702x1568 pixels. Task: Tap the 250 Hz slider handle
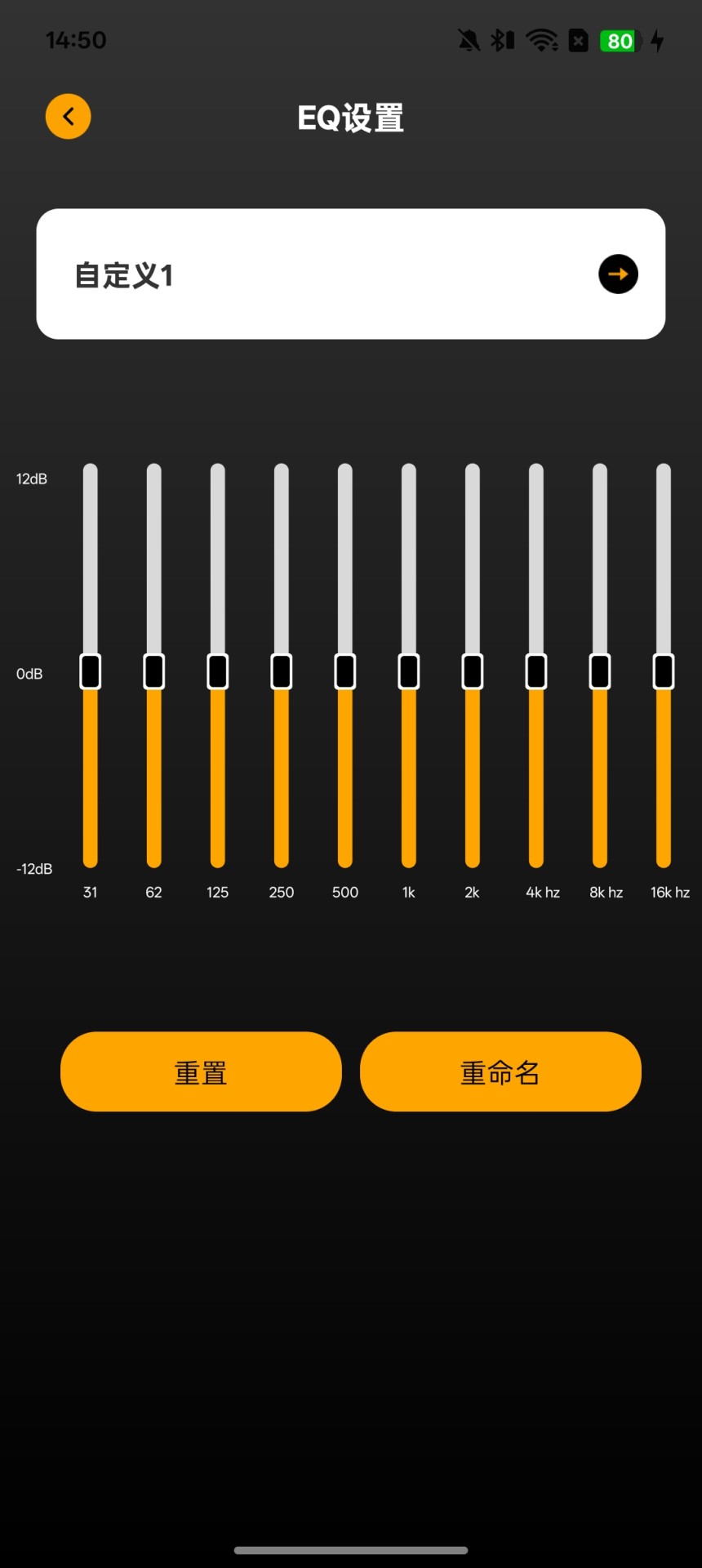point(282,671)
